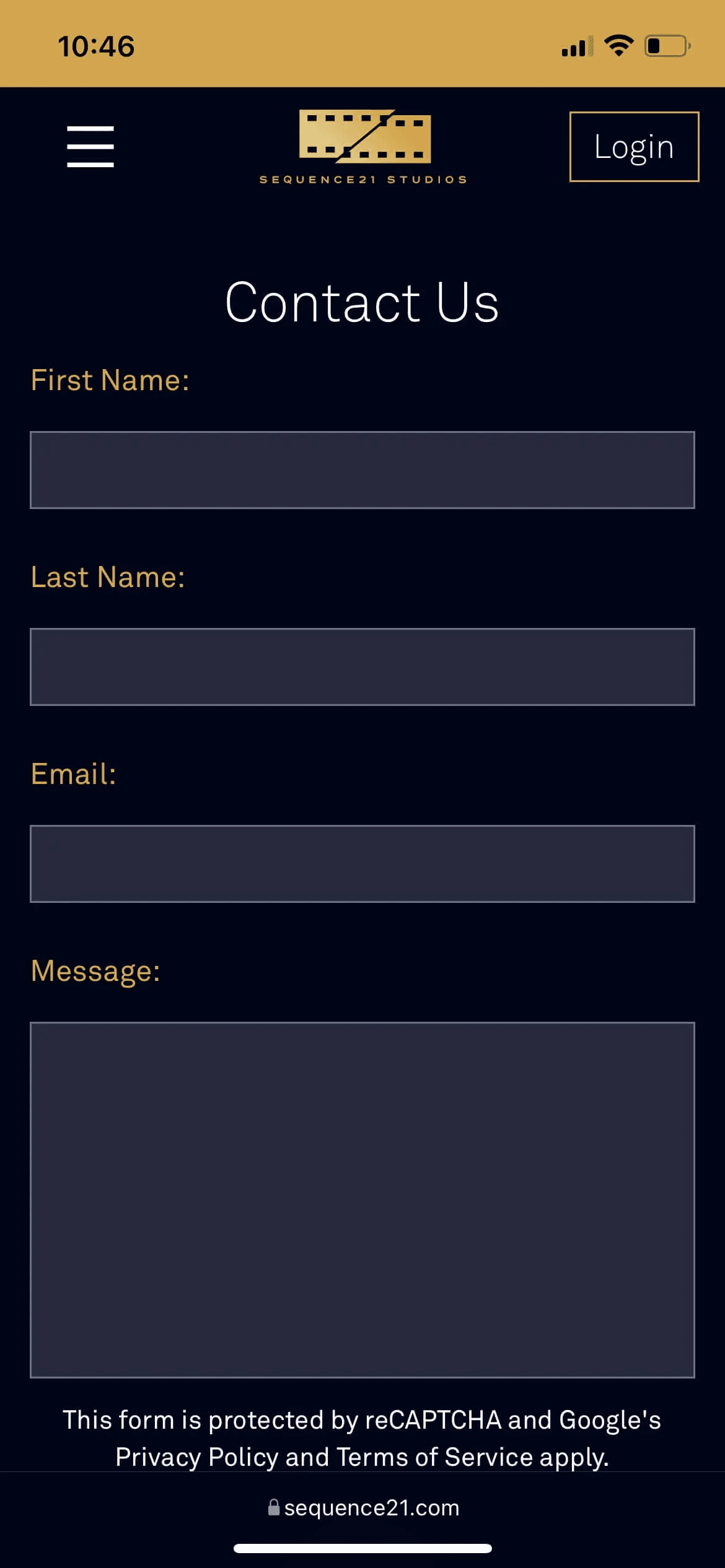Select the Last Name text field
This screenshot has width=725, height=1568.
[362, 667]
